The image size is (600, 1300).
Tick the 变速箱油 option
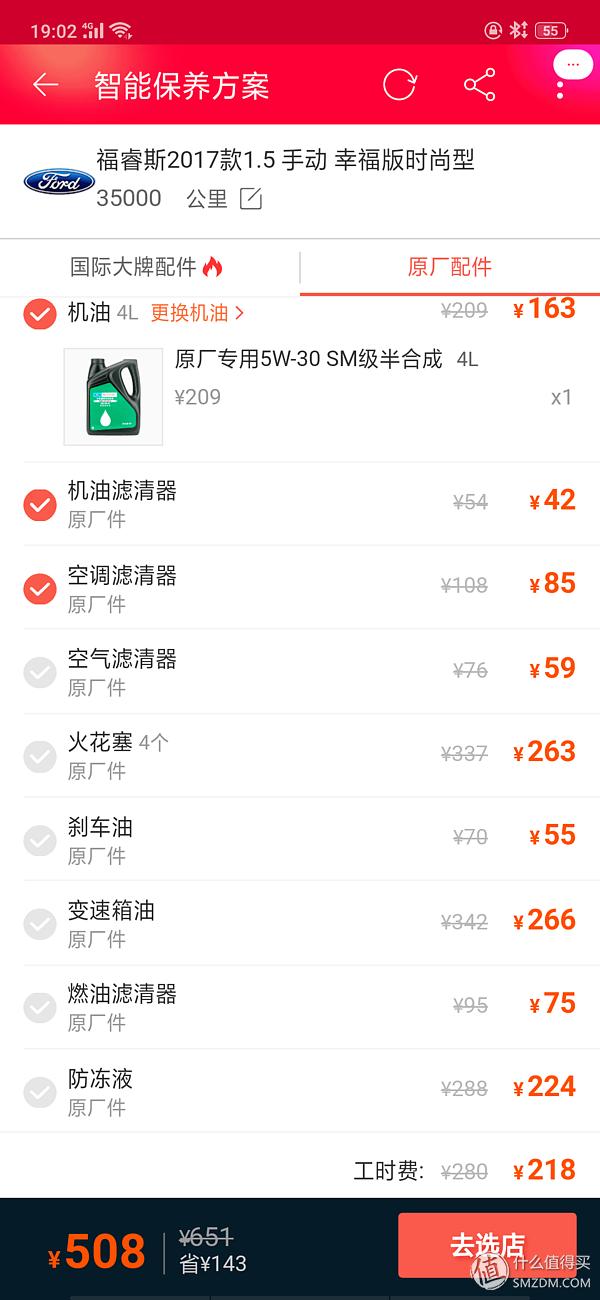tap(40, 924)
